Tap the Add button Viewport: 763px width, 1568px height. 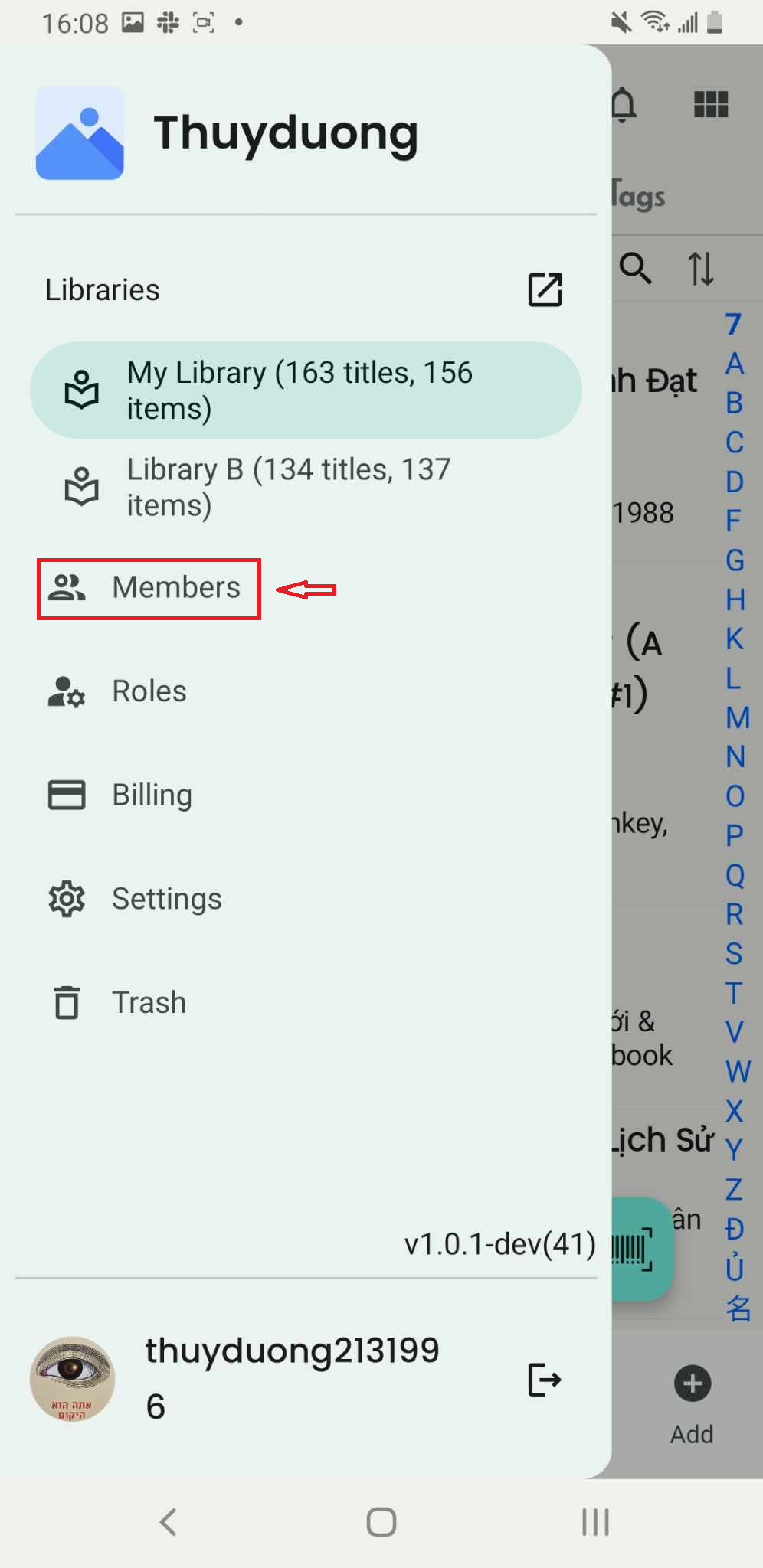click(693, 1404)
